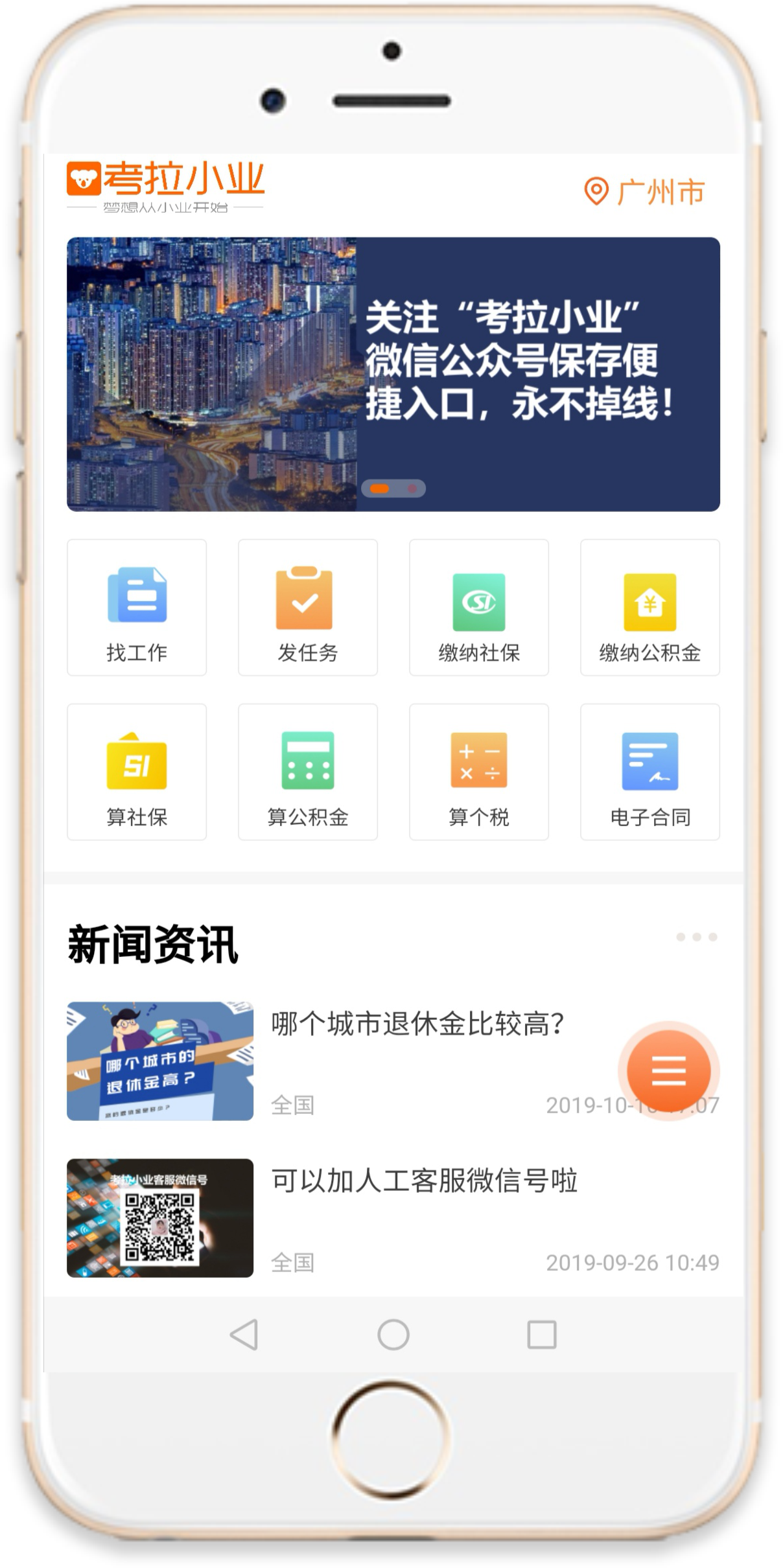
Task: Go to 缴纳公积金
Action: tap(650, 607)
